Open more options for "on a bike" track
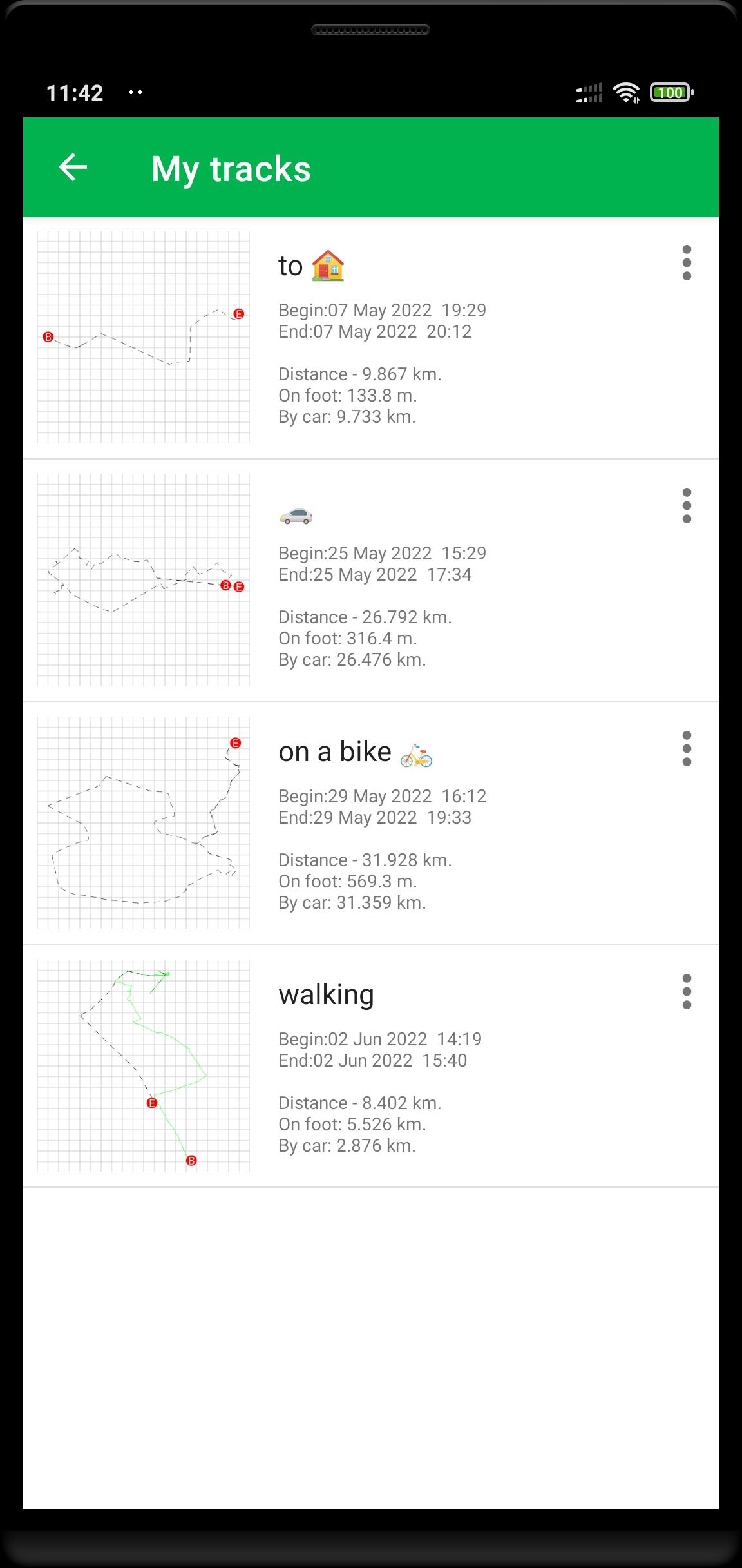The image size is (742, 1568). 687,749
